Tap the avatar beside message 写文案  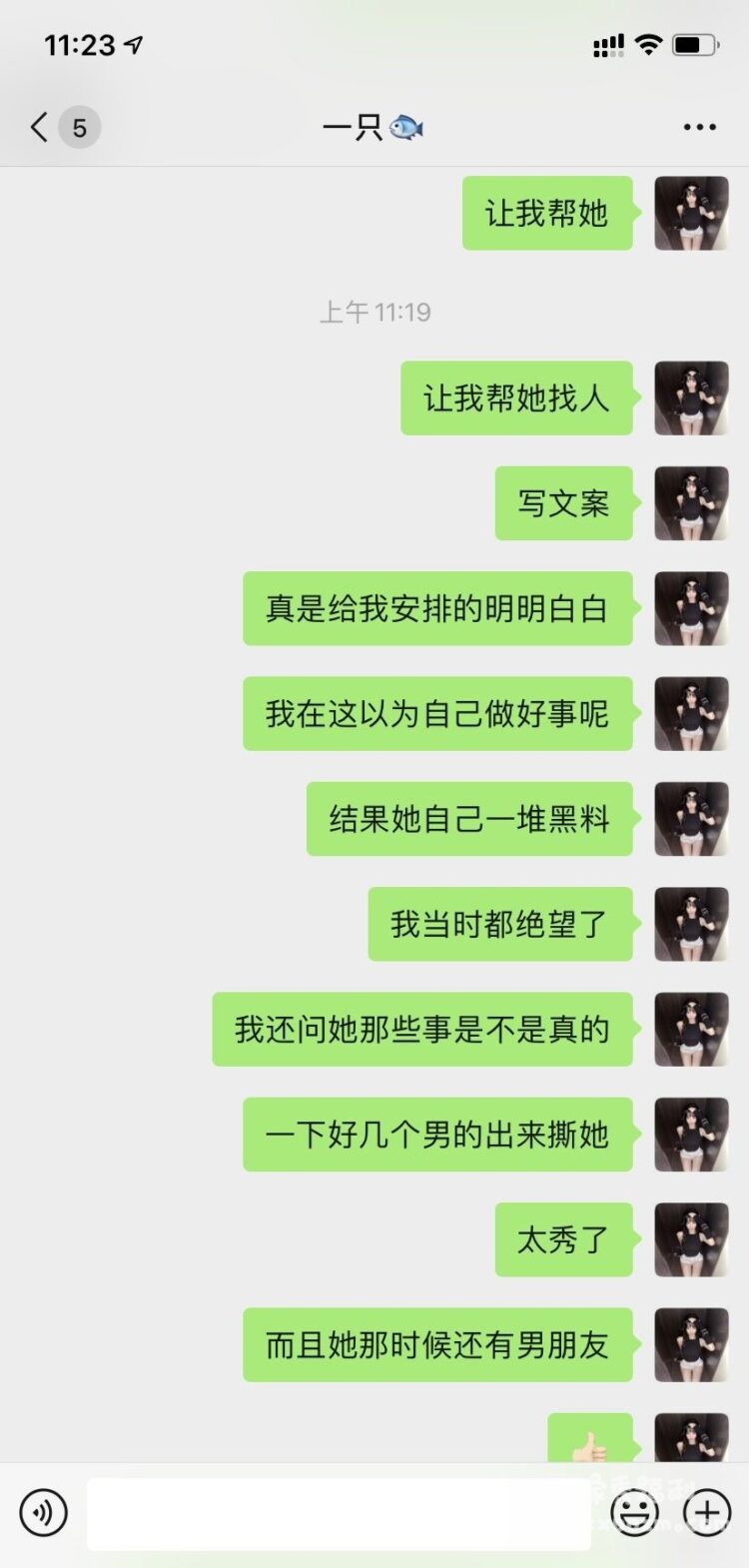(x=691, y=503)
